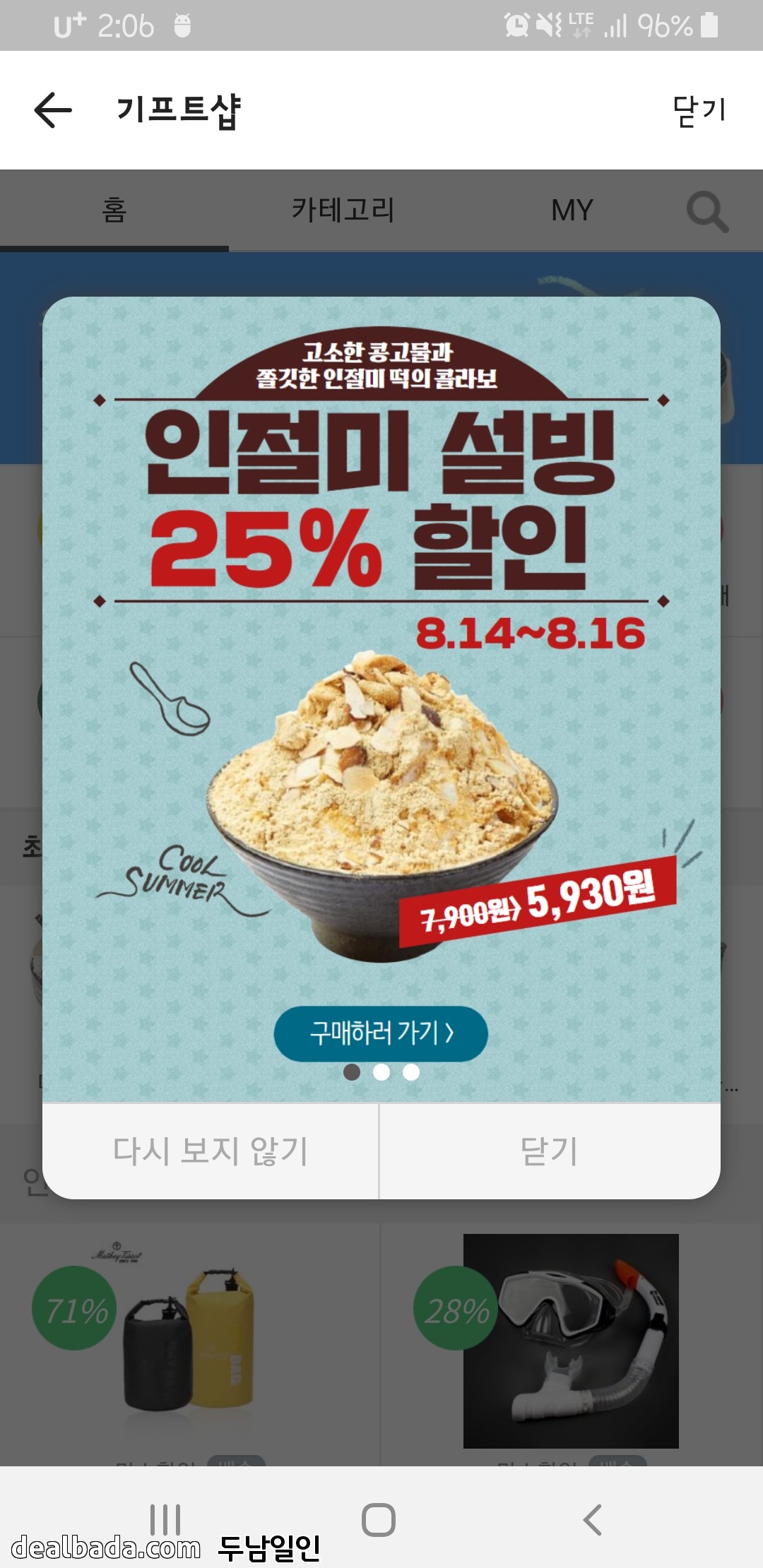Switch to the 카테고리 tab
Screen dimensions: 763x1568
tap(343, 210)
